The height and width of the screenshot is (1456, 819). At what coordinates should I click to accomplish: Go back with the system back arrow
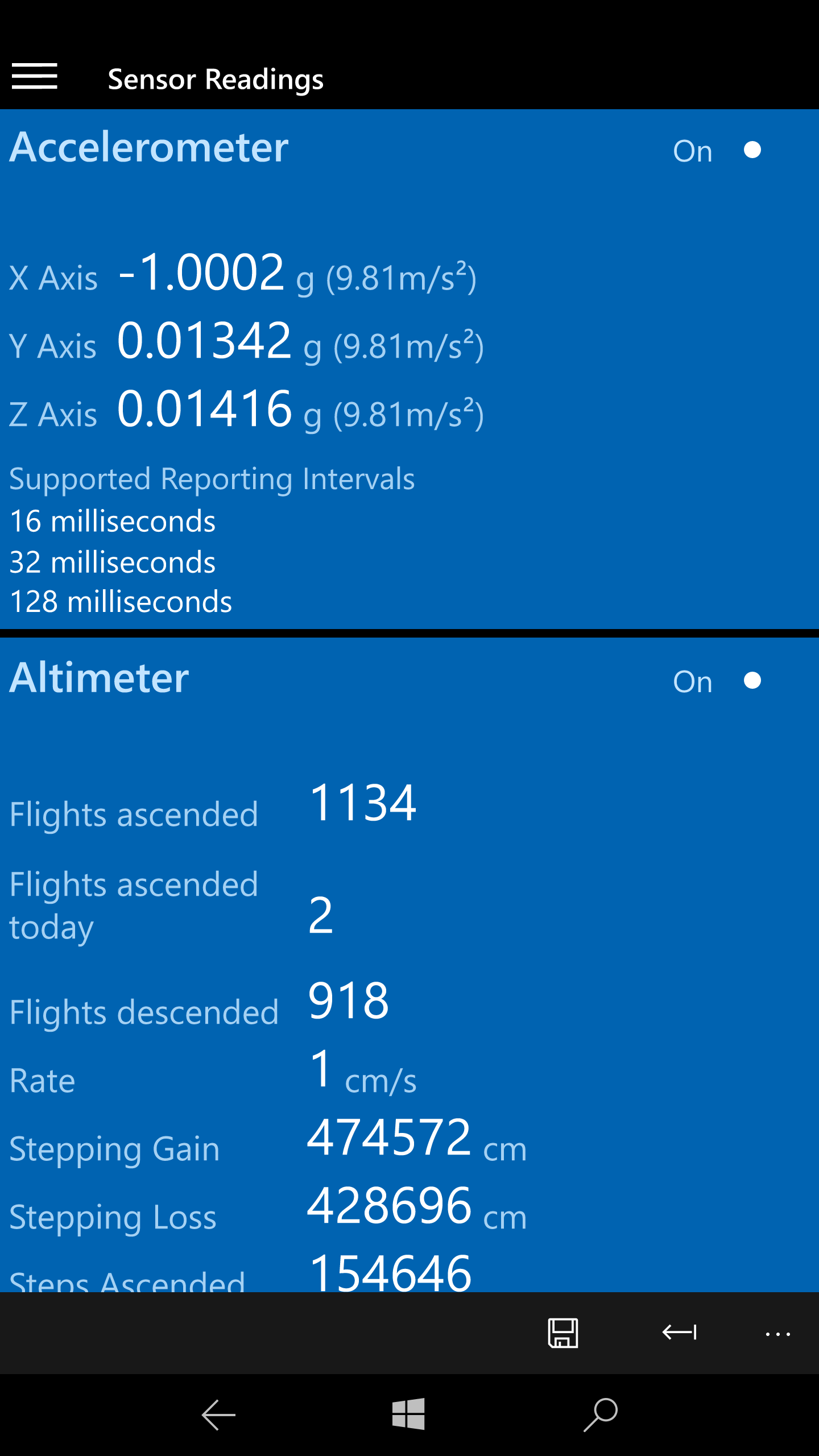click(x=218, y=1414)
